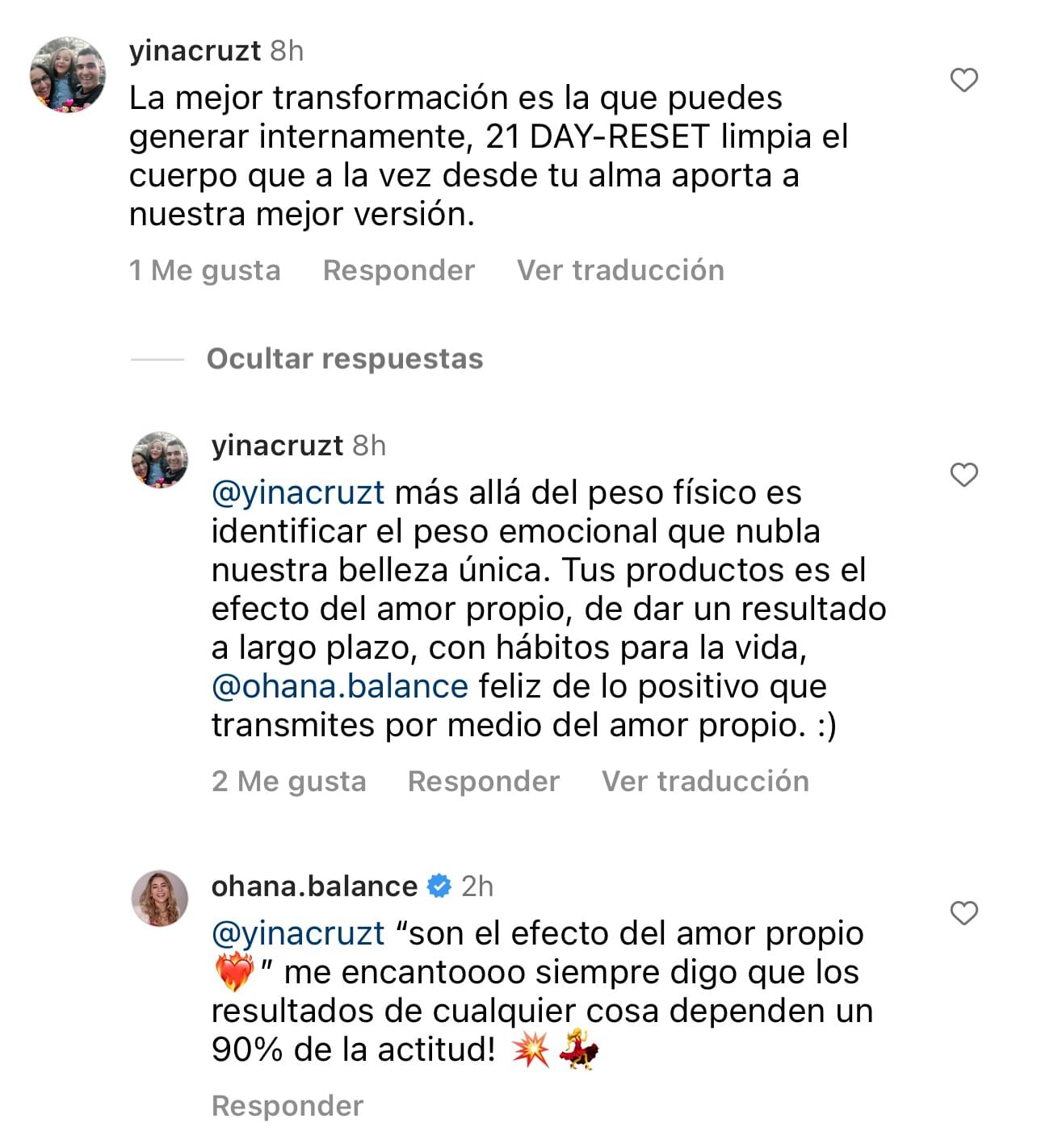Like yinacruzt's top comment about 21 DAY-RESET

pos(964,80)
